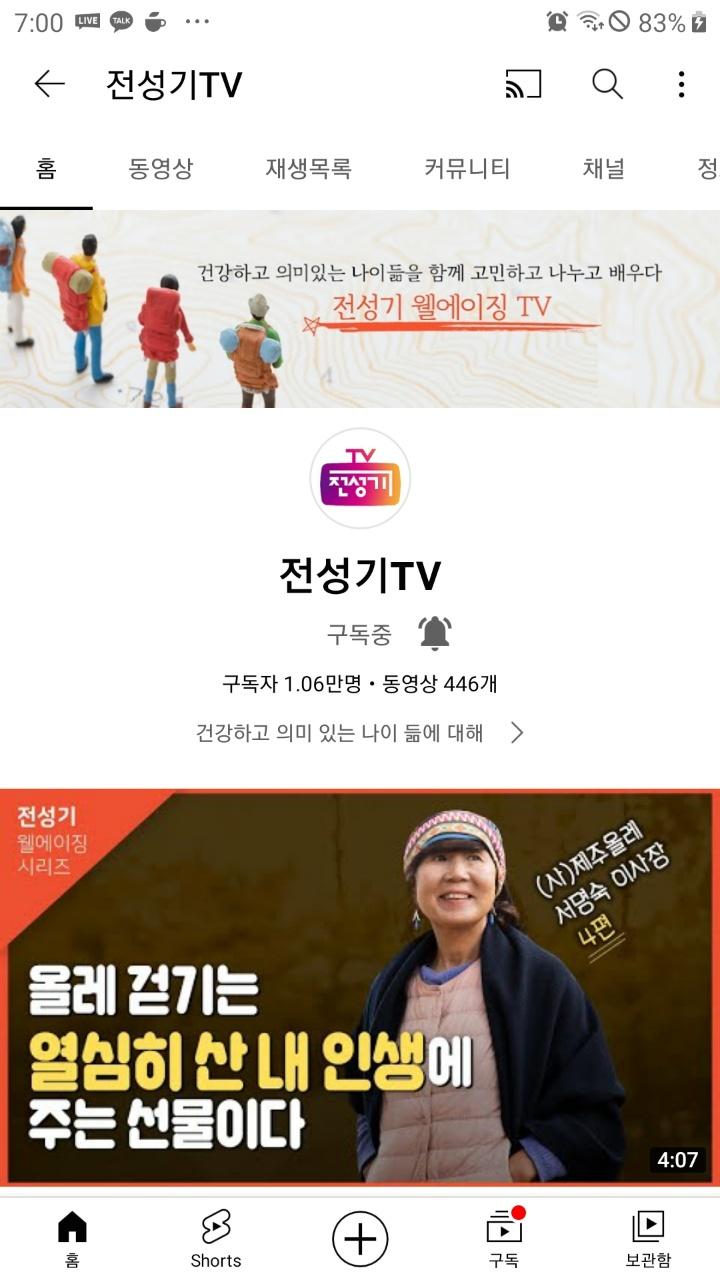Tap the 구독중 subscription button
Screen dimensions: 720x1280
[x=359, y=633]
